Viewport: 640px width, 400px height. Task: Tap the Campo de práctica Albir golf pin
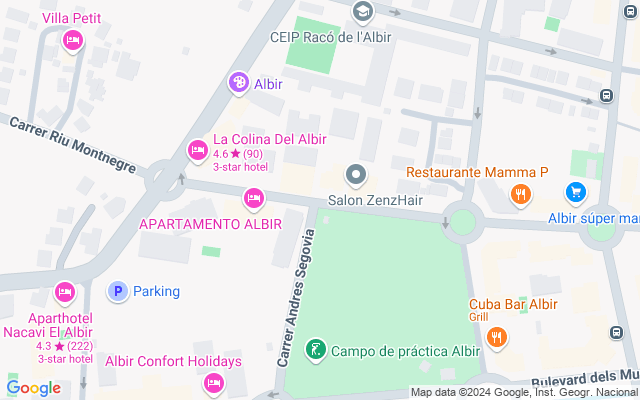(316, 350)
